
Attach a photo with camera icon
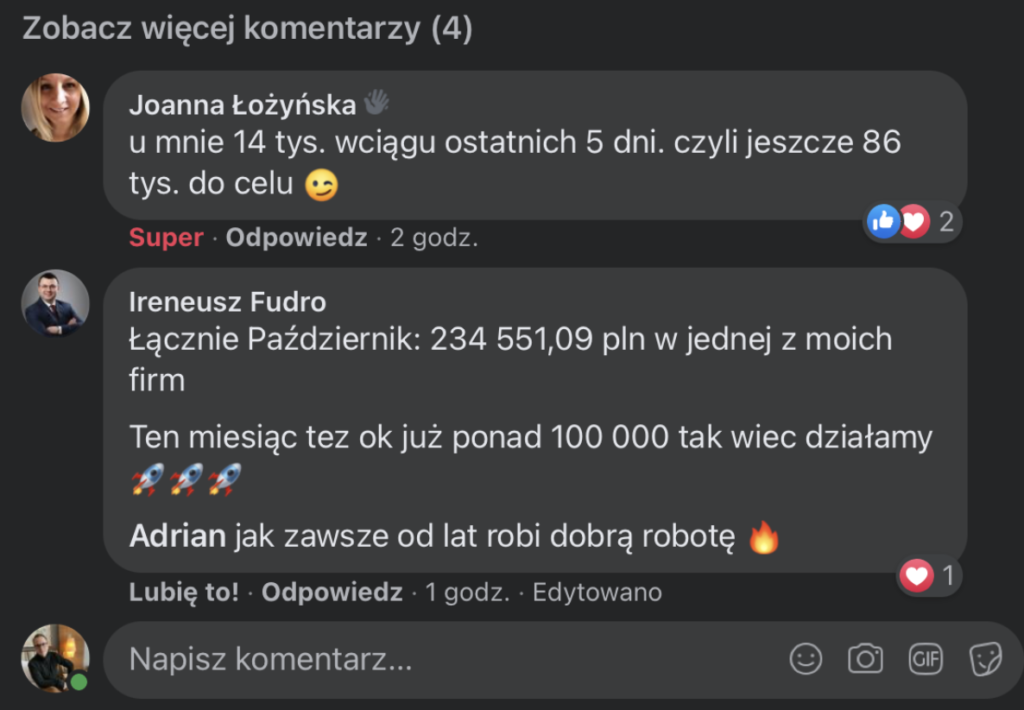coord(865,658)
